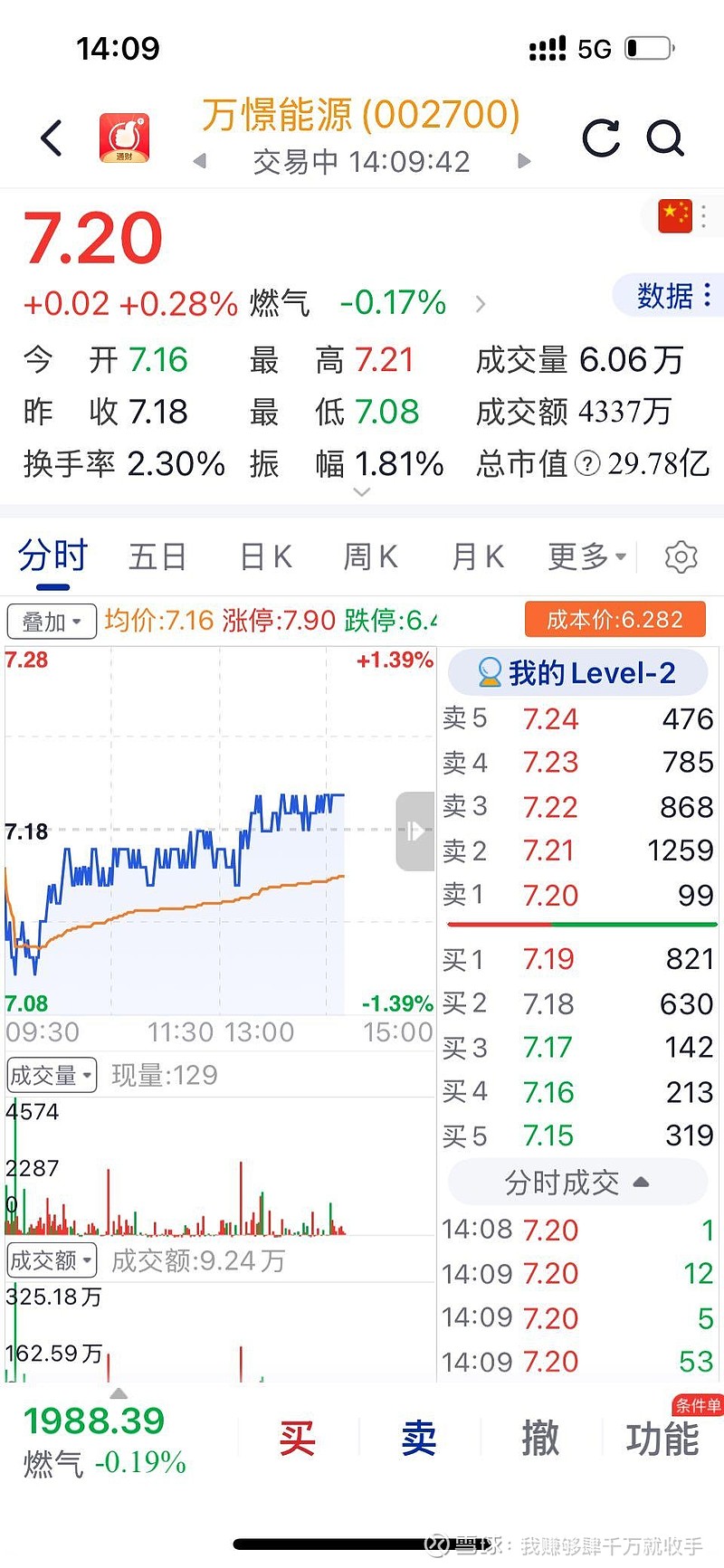Open chart settings with the gear icon

coord(680,557)
